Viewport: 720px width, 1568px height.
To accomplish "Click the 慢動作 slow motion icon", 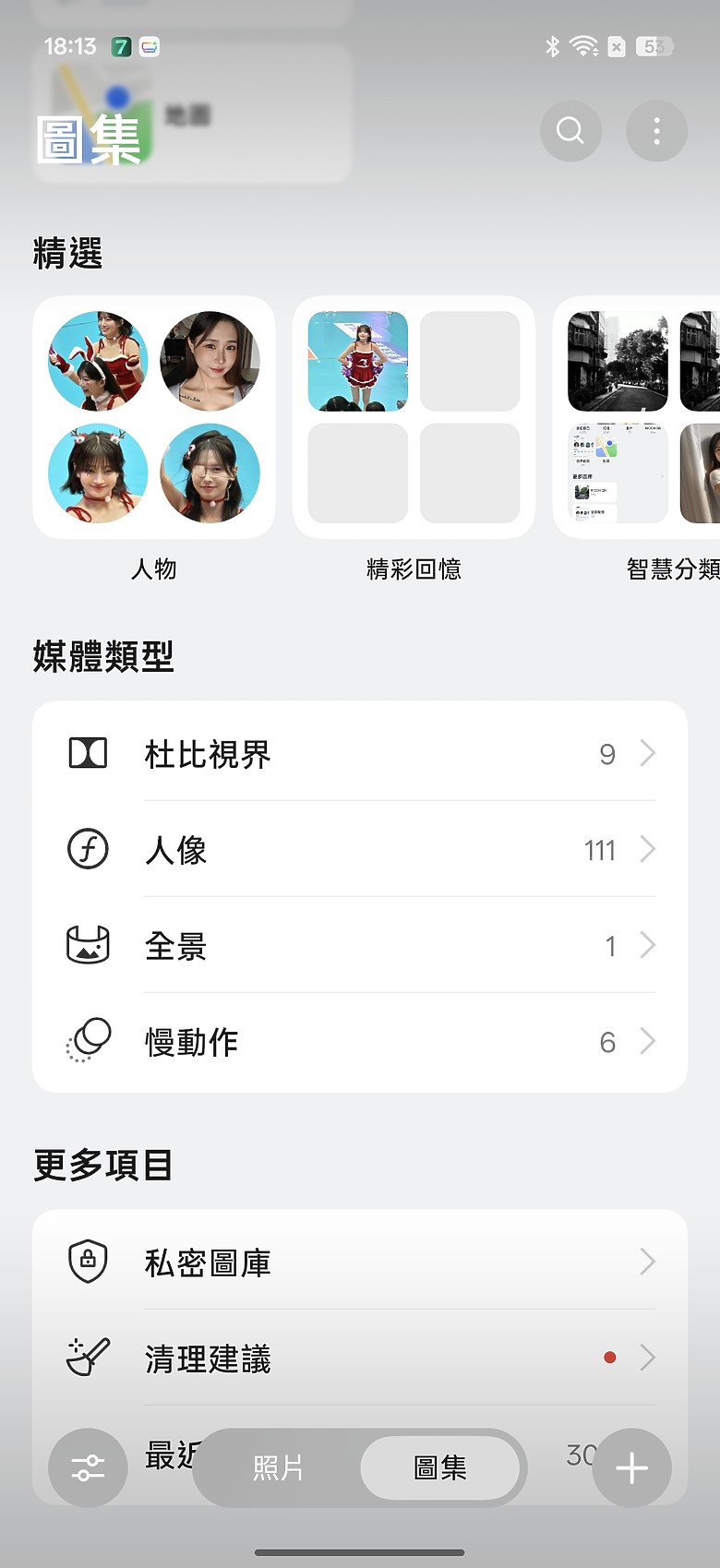I will coord(88,1041).
